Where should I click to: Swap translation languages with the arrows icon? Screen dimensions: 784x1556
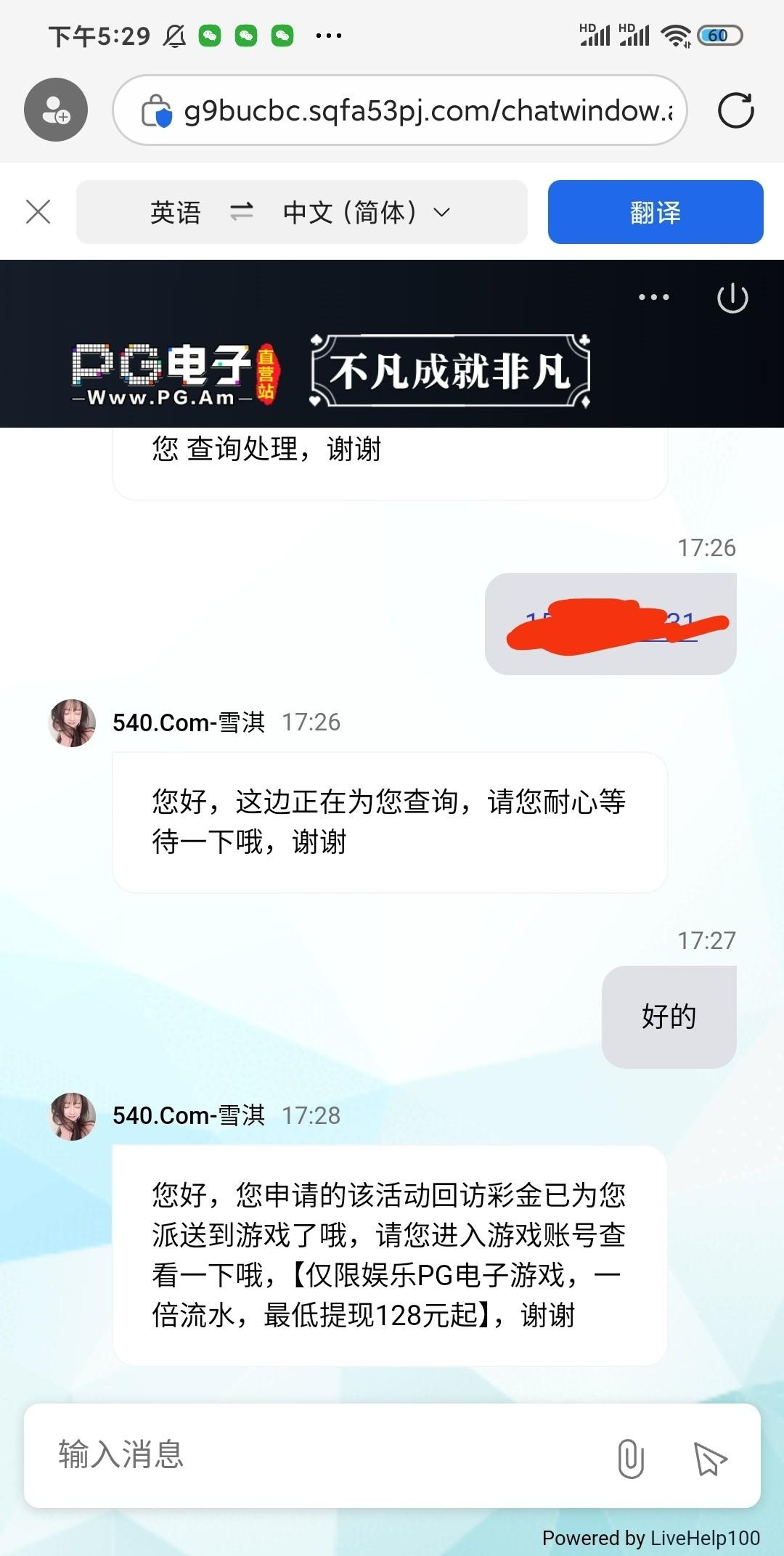pyautogui.click(x=241, y=212)
